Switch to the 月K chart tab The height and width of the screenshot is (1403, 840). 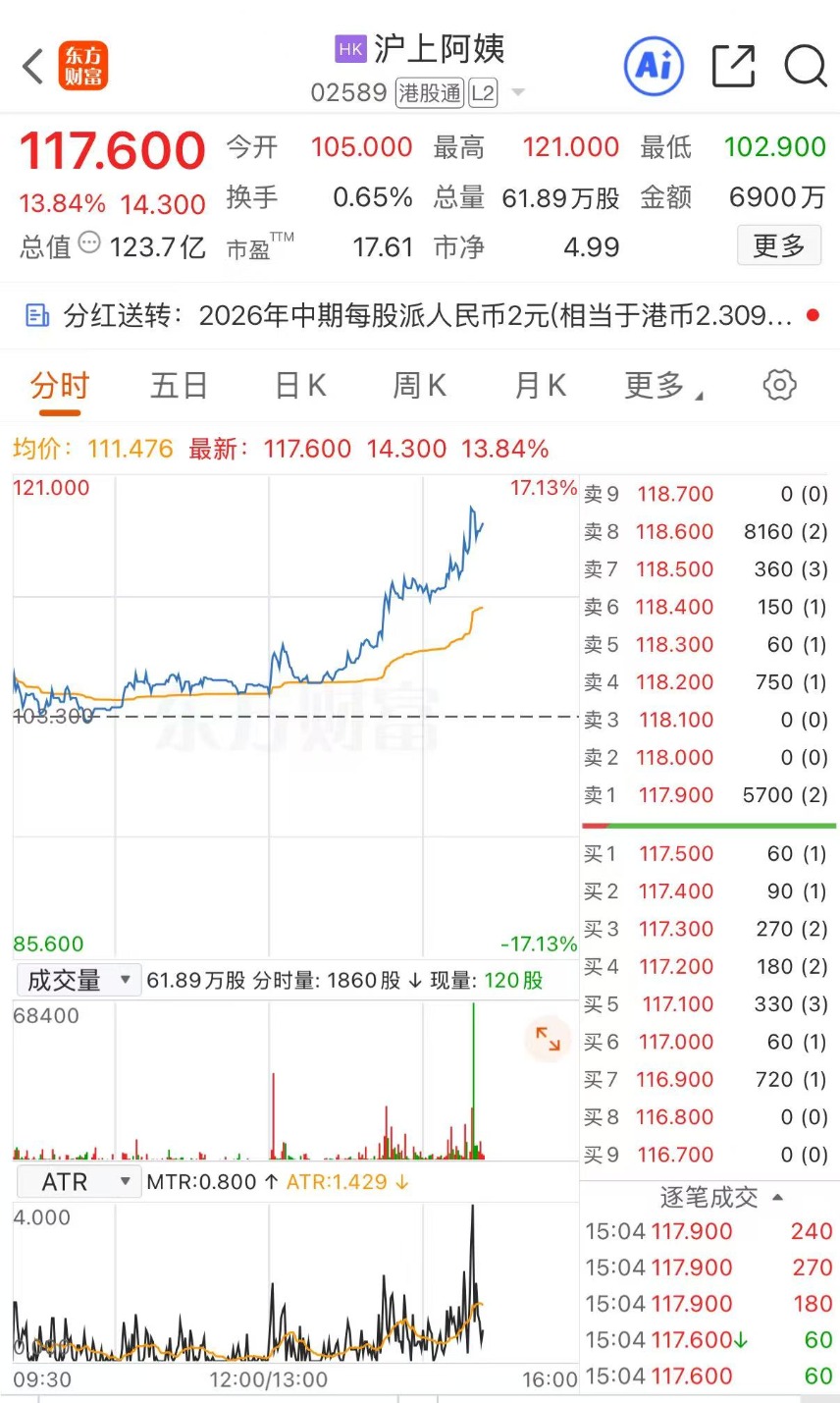[541, 385]
